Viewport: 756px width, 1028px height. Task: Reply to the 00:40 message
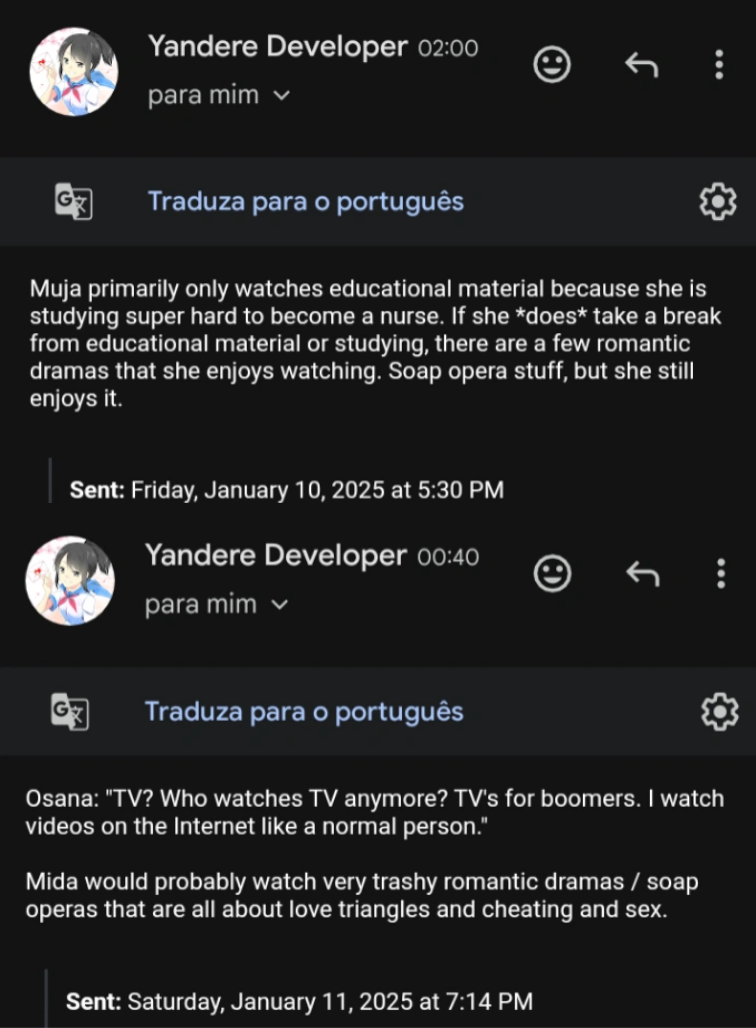pyautogui.click(x=642, y=573)
